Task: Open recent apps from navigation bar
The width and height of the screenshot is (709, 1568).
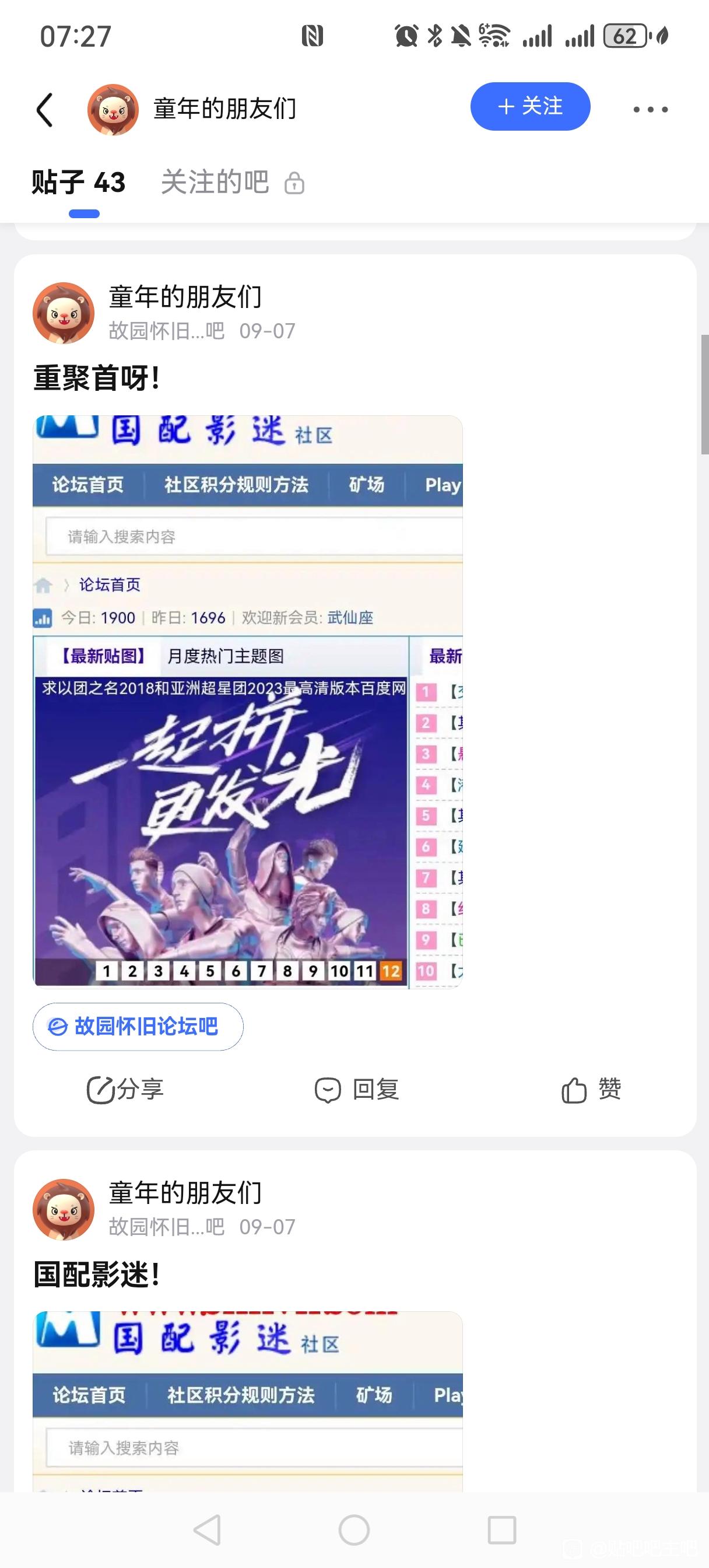Action: point(502,1529)
